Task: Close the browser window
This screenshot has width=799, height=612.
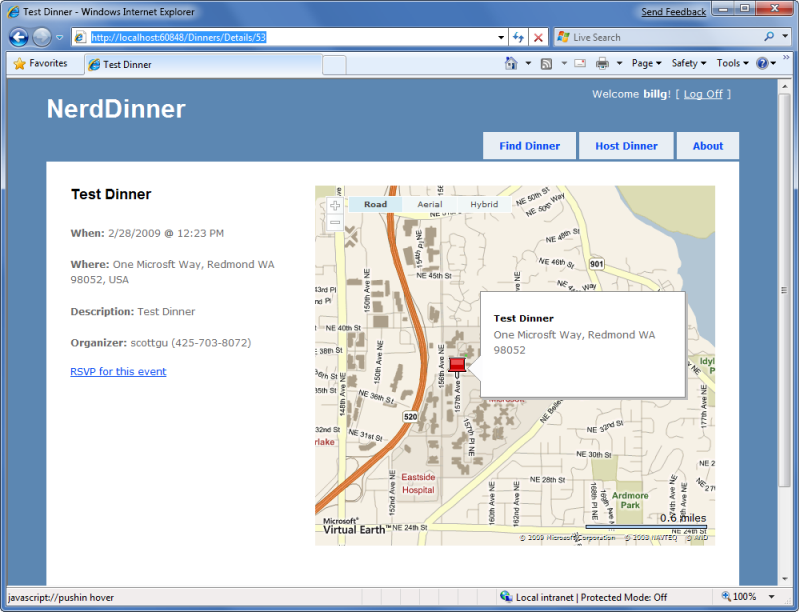Action: (x=772, y=10)
